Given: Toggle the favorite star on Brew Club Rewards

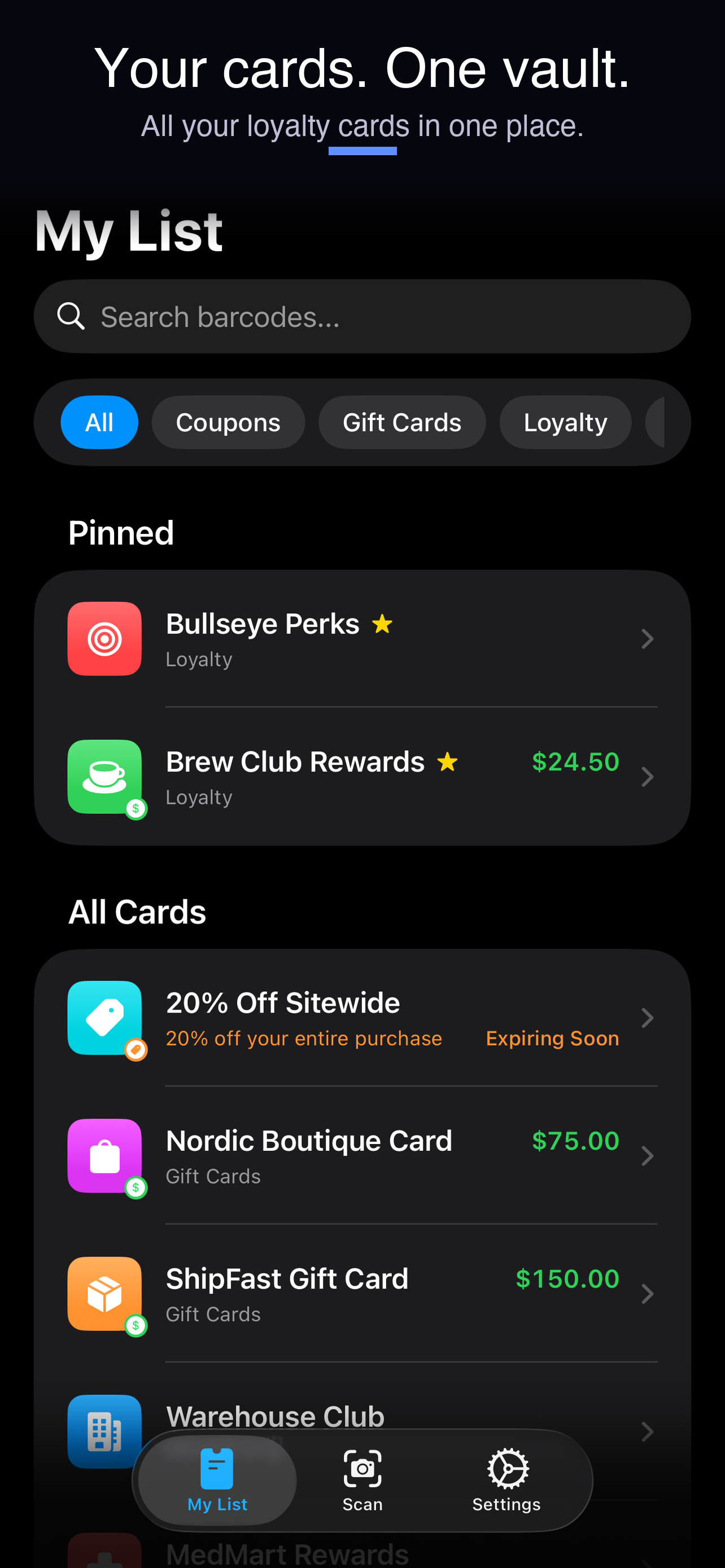Looking at the screenshot, I should coord(447,761).
